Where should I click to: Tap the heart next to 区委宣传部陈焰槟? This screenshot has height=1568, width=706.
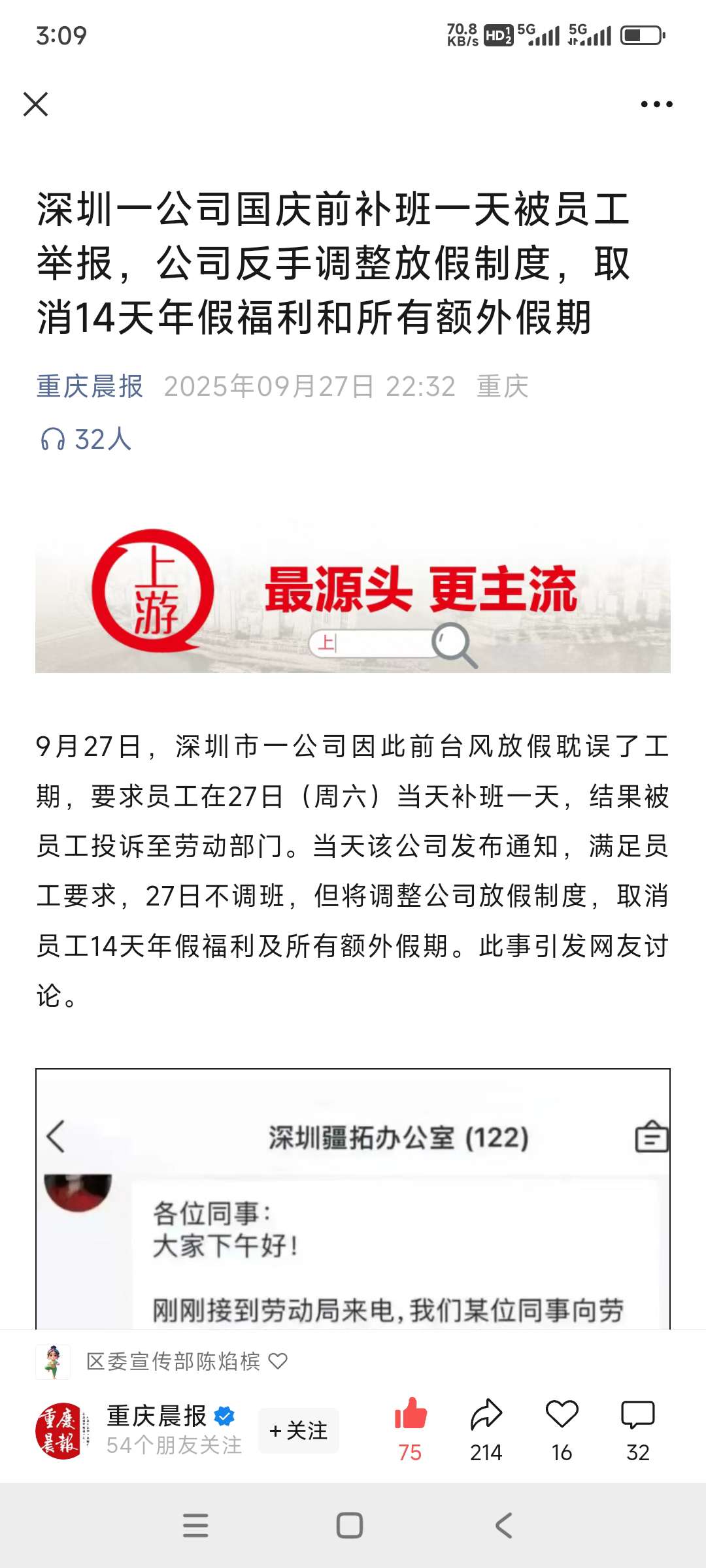click(x=278, y=1361)
